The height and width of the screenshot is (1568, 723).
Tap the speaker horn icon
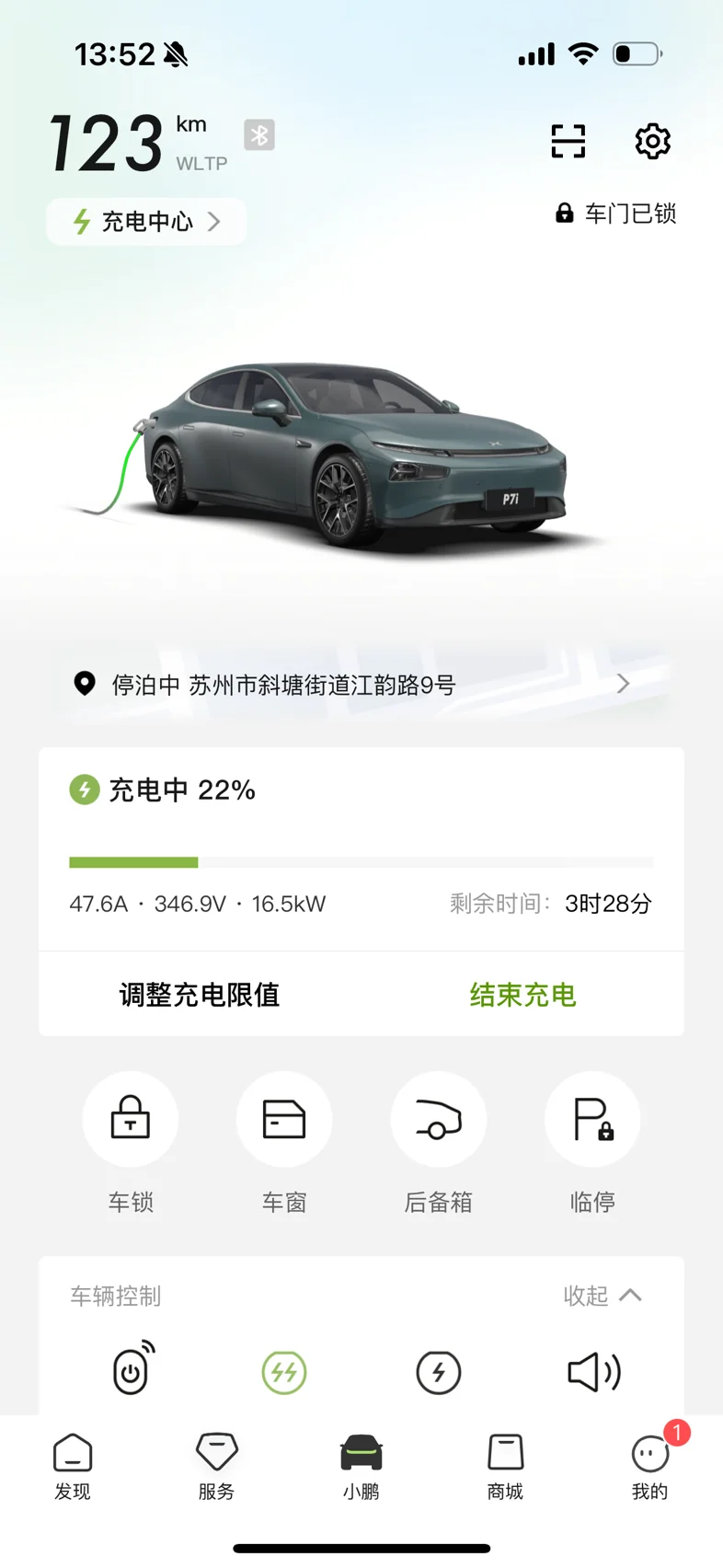593,1372
